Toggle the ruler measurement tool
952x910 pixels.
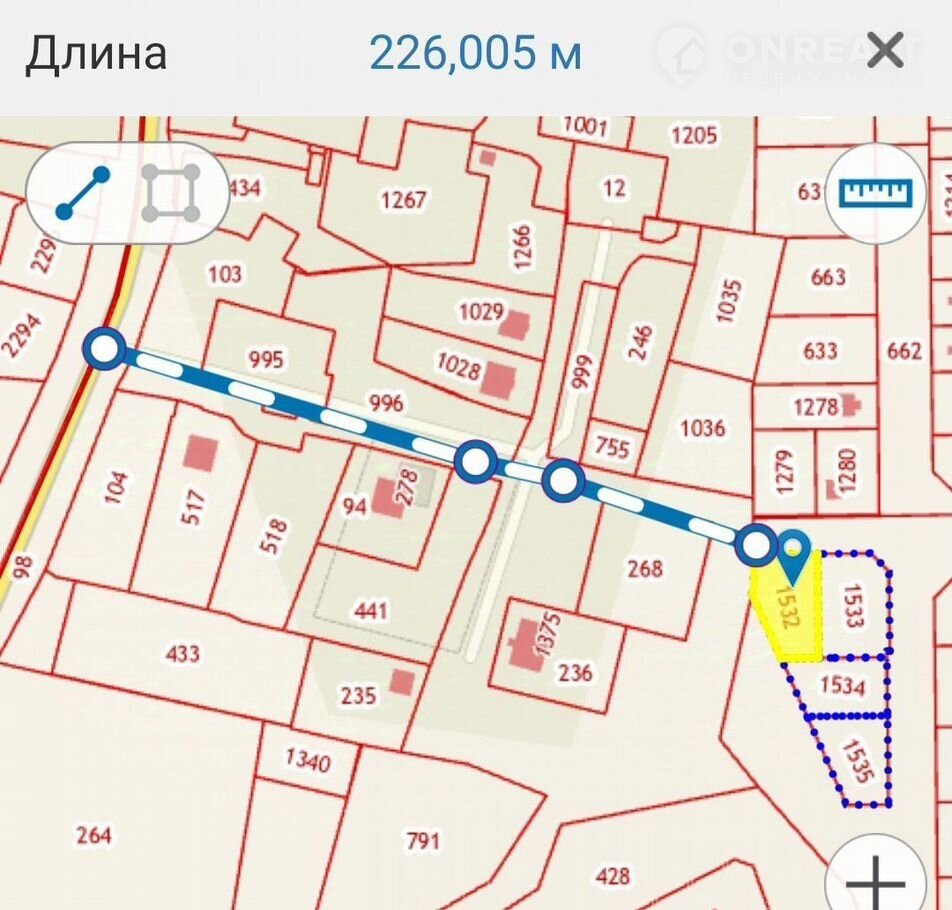coord(876,193)
